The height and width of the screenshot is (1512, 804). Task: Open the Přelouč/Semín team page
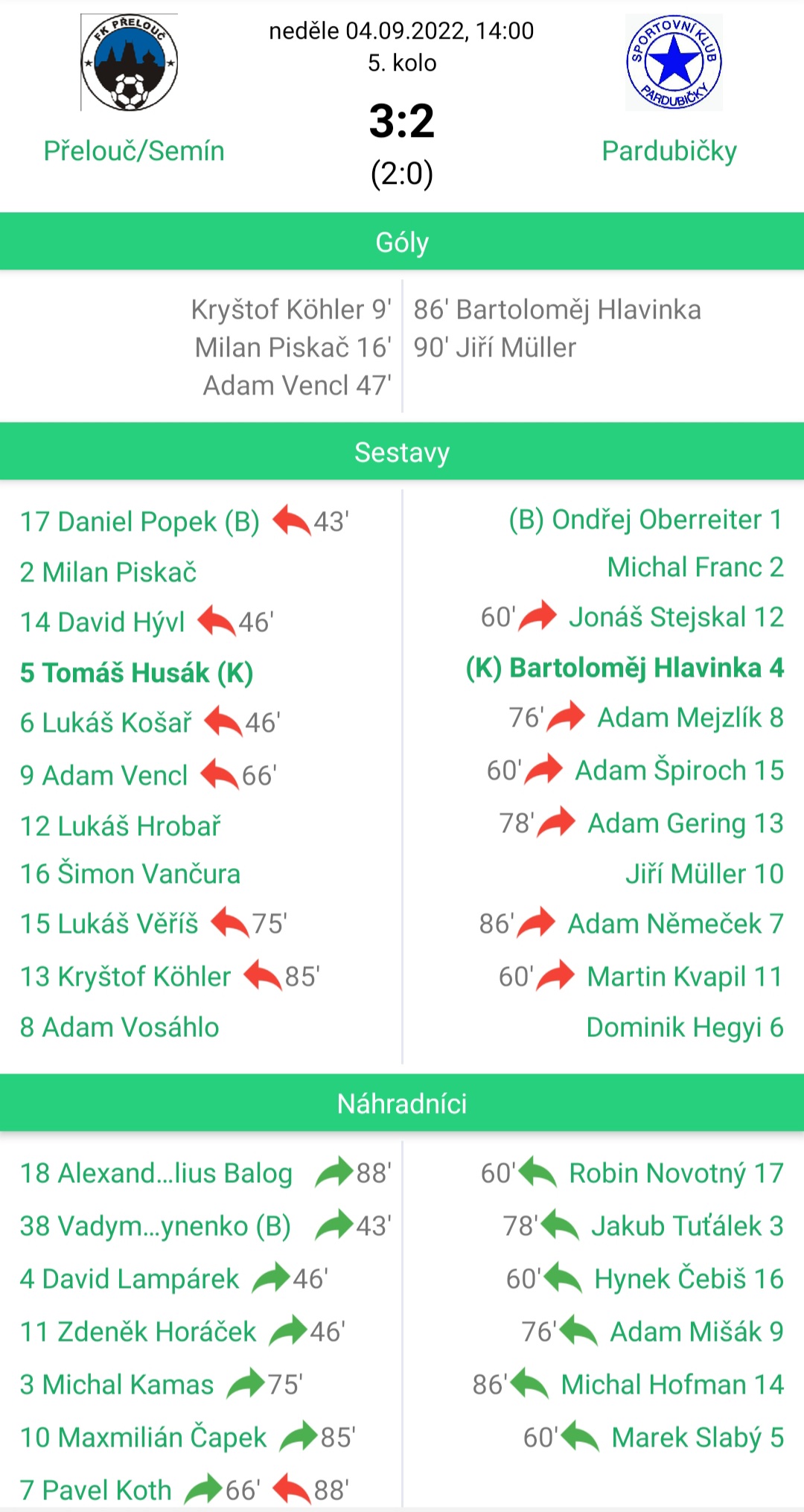(x=134, y=150)
